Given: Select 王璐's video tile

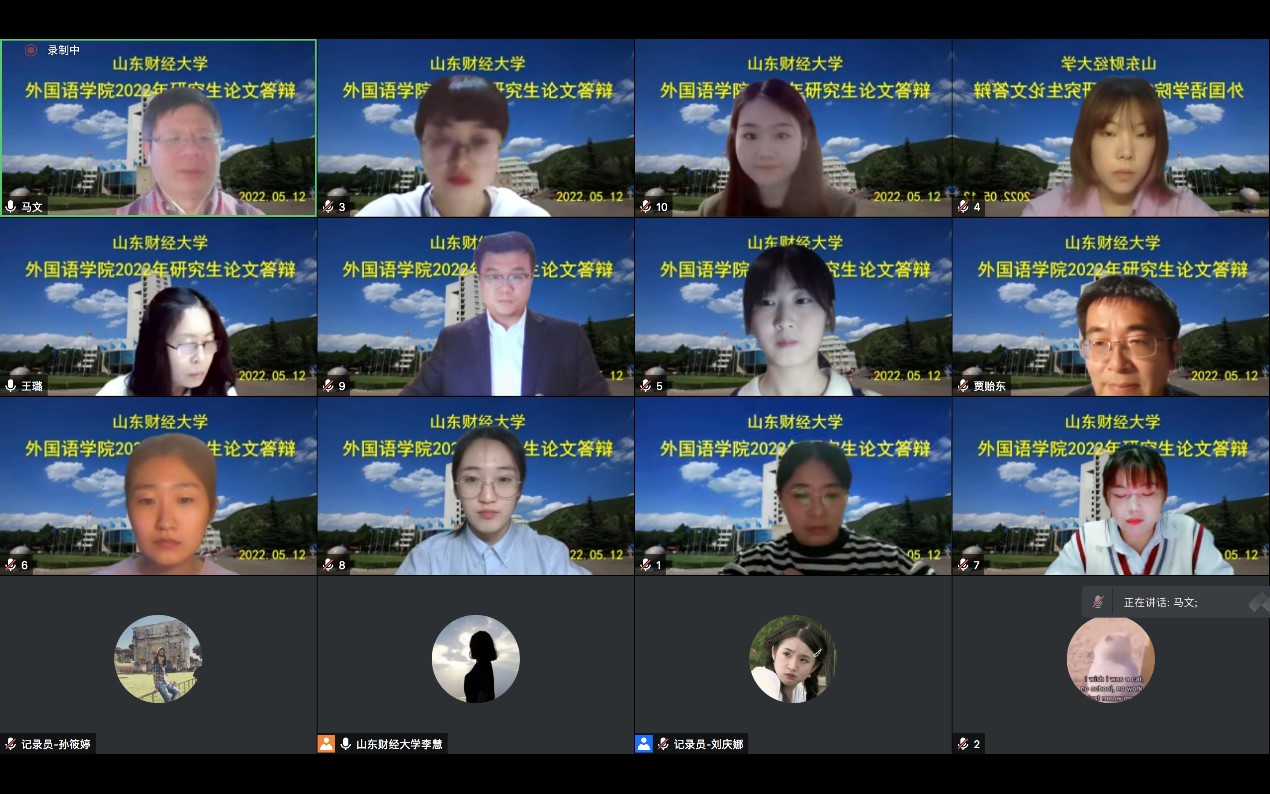Looking at the screenshot, I should [158, 307].
